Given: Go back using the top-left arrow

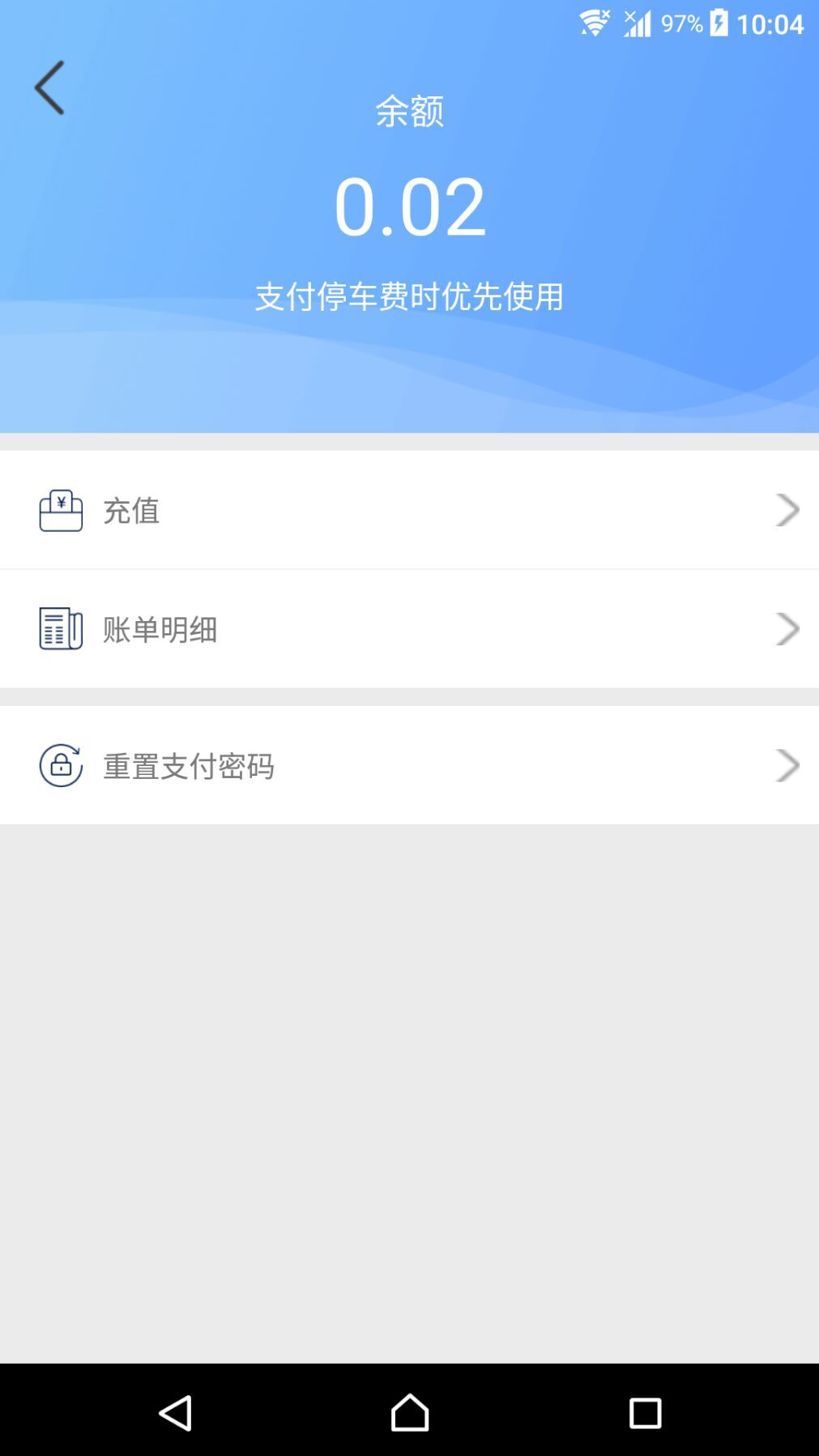Looking at the screenshot, I should tap(49, 87).
